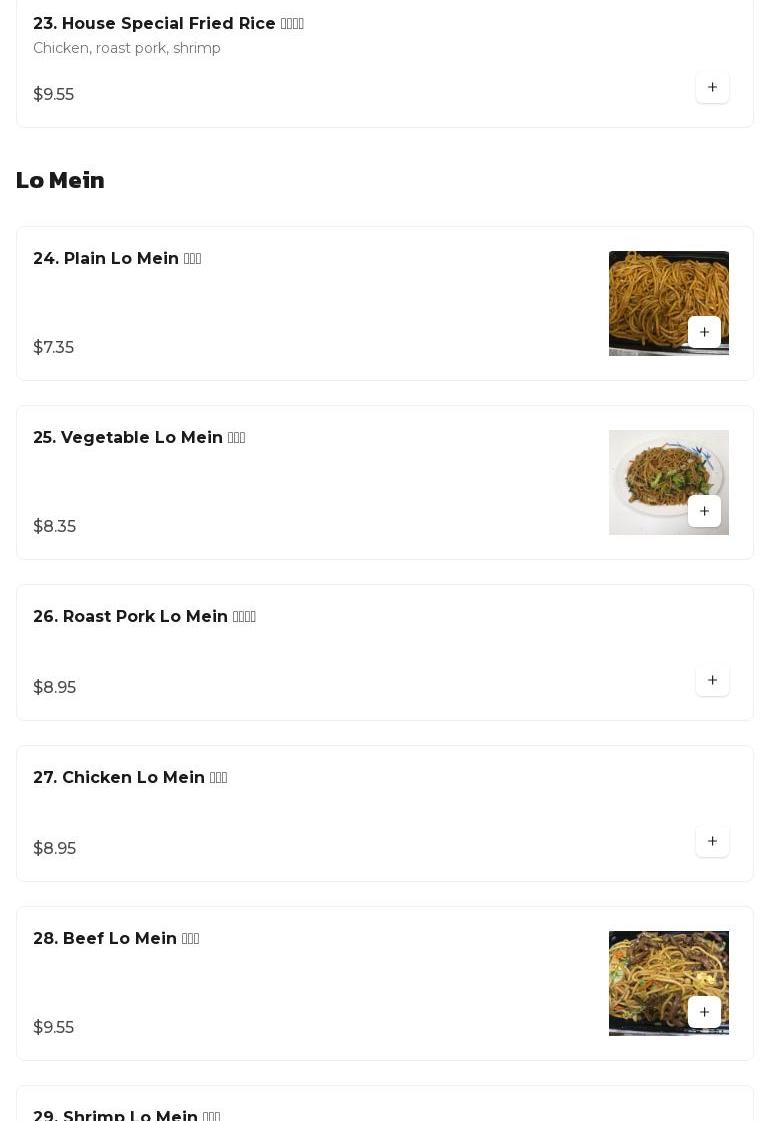Screen dimensions: 770x1121
Task: Add Vegetable Lo Mein to cart
Action: [x=704, y=511]
